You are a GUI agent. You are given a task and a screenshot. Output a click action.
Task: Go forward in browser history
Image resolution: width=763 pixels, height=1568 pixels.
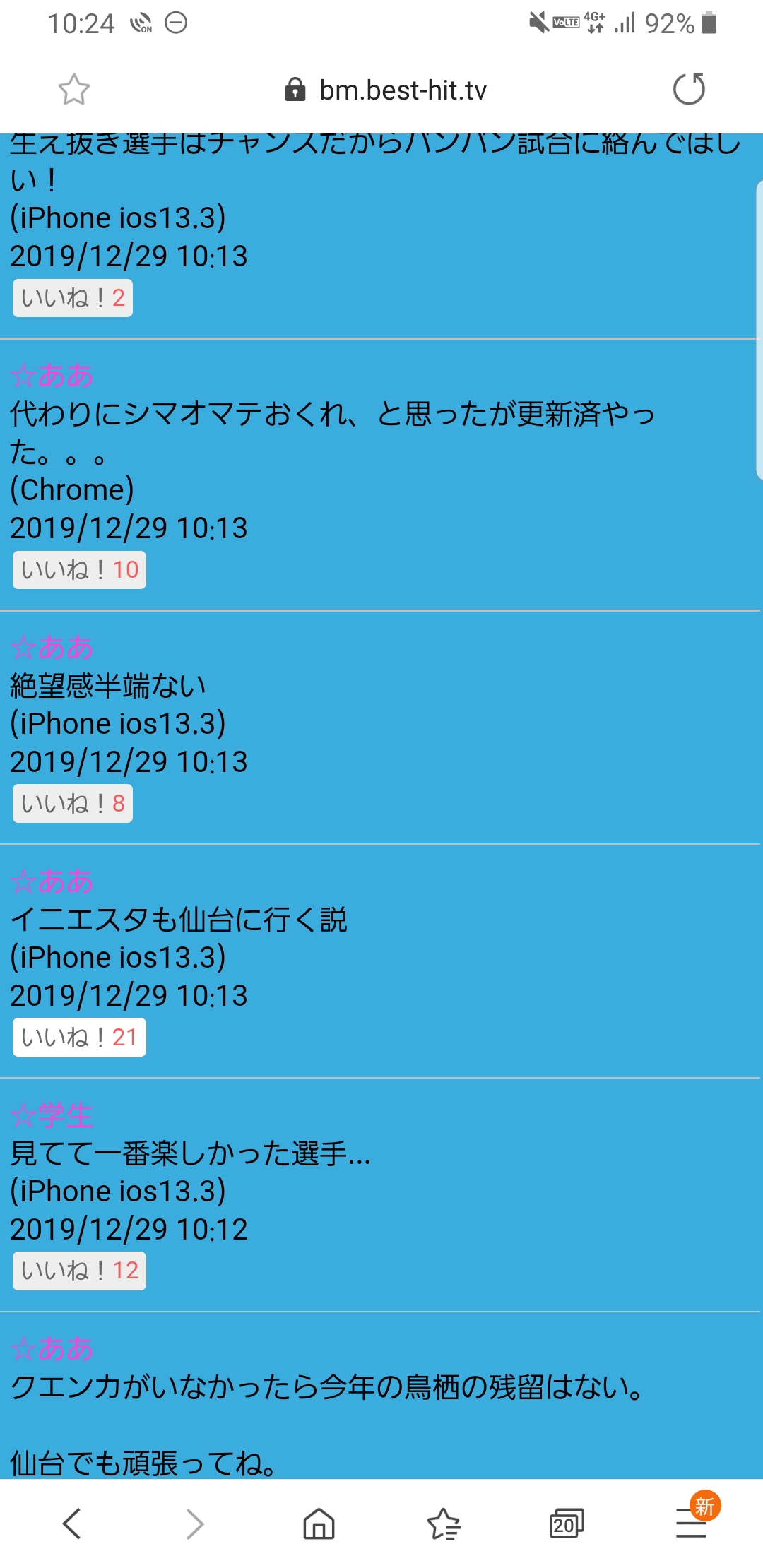pos(195,1524)
